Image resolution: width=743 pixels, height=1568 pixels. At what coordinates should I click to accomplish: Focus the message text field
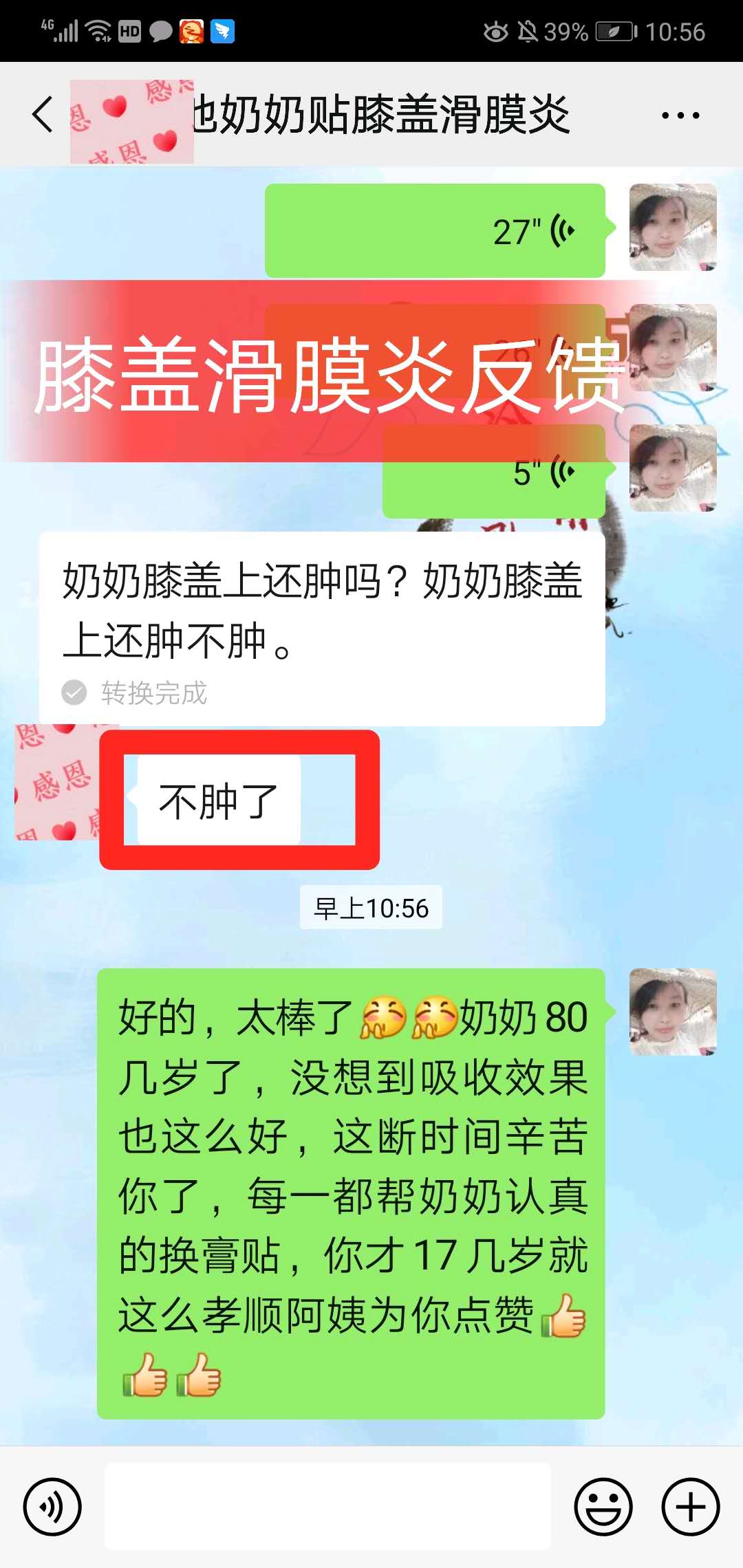(327, 1507)
